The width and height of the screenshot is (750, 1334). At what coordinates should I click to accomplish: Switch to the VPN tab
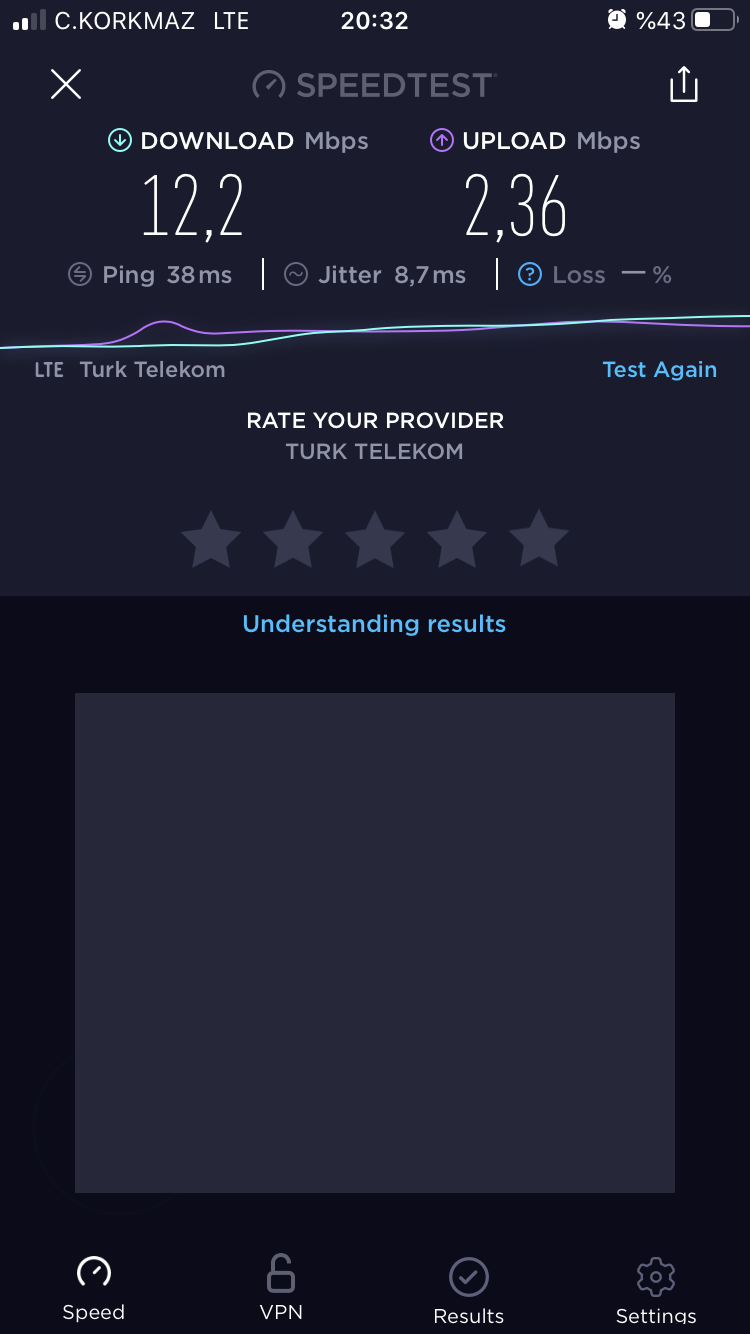click(x=281, y=1288)
